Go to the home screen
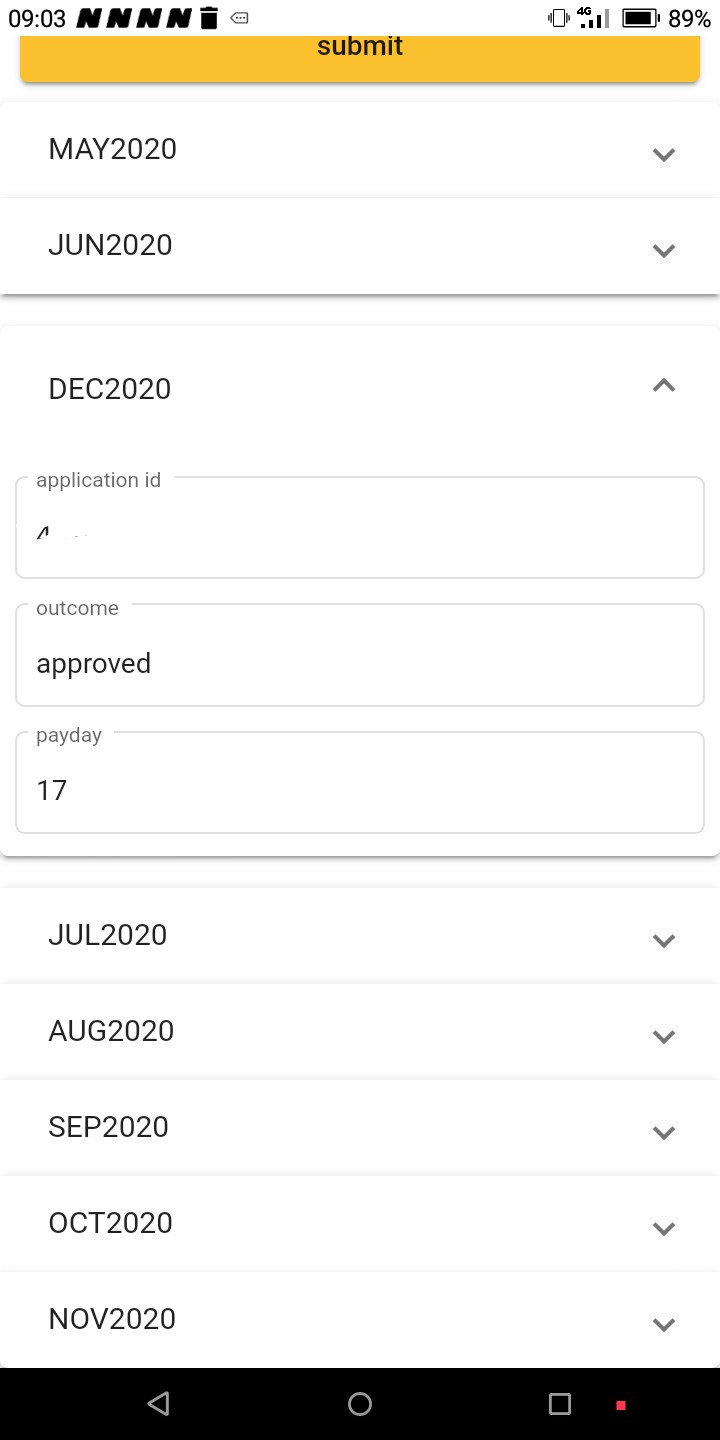 click(x=360, y=1404)
